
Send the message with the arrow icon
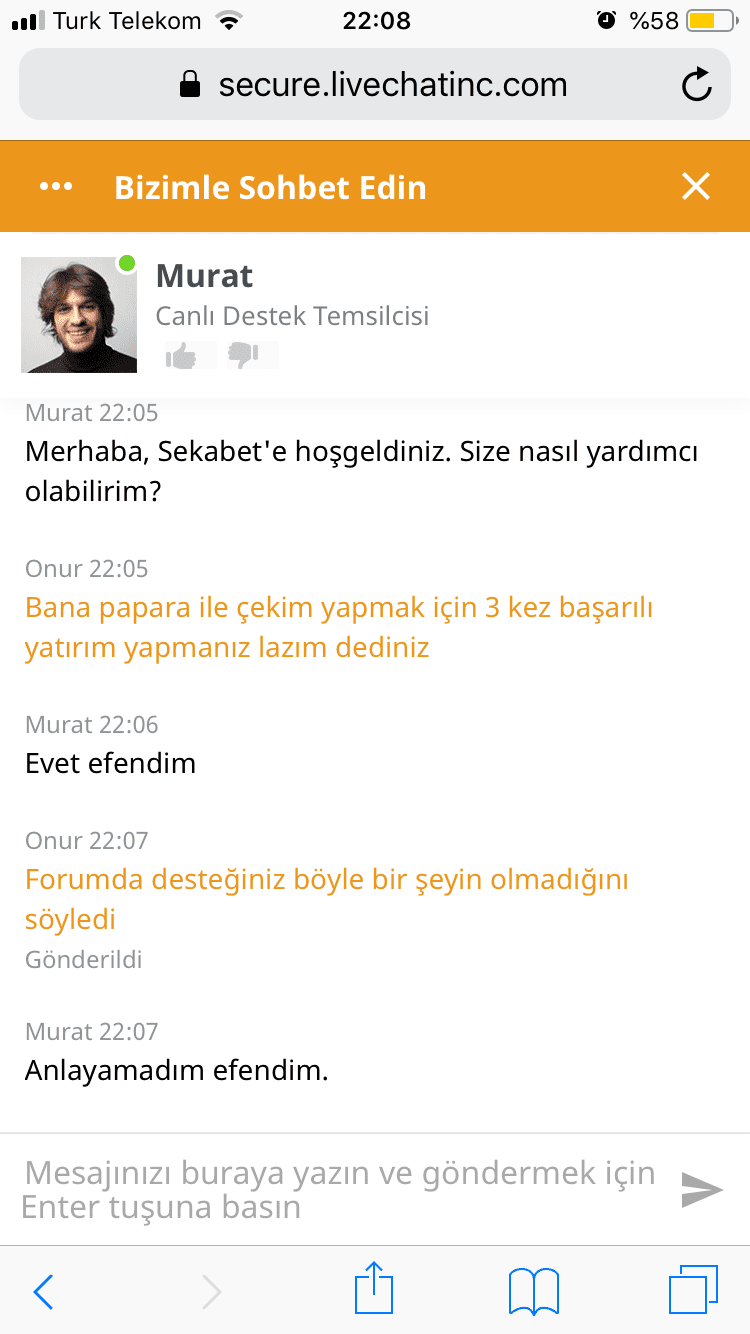[x=702, y=1189]
